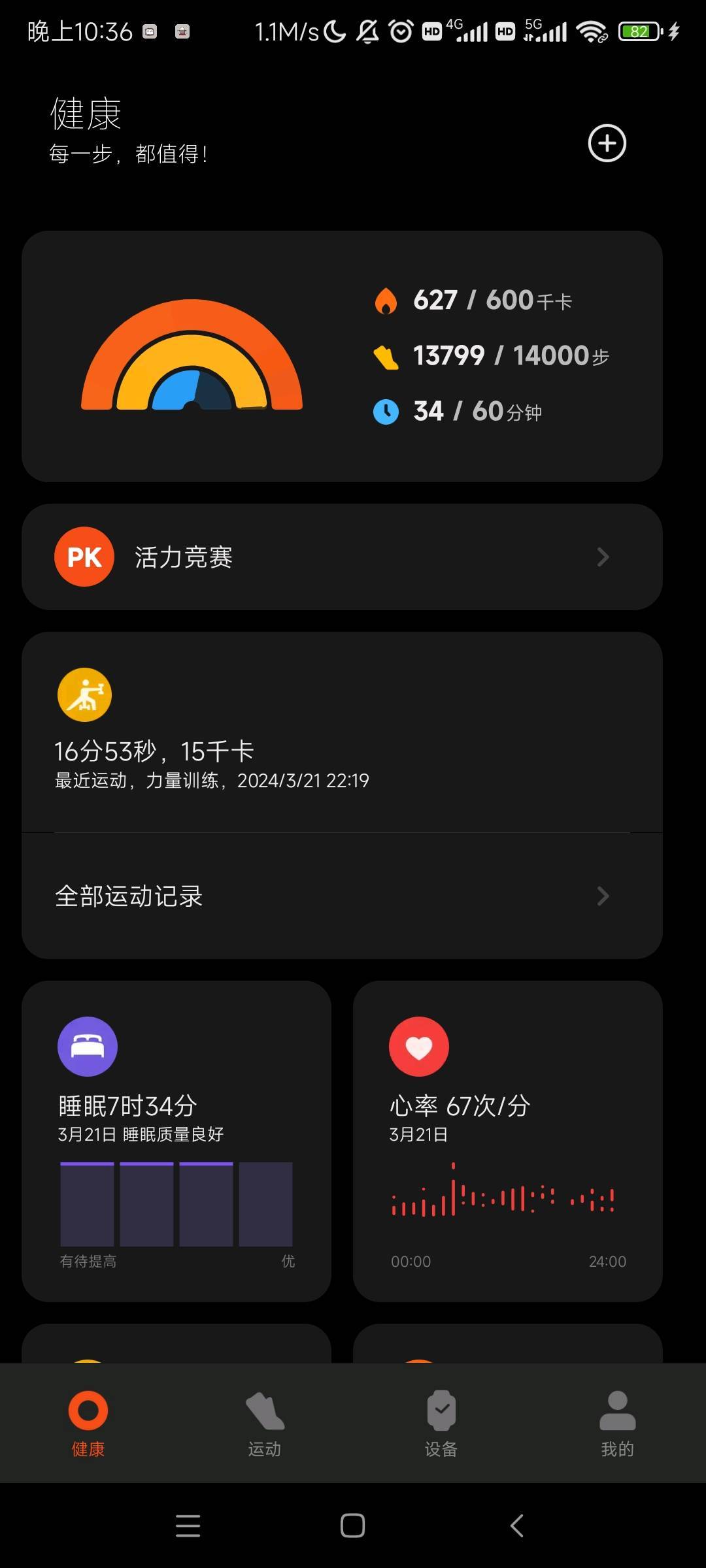Select the 健康 tab
Image resolution: width=706 pixels, height=1568 pixels.
pyautogui.click(x=88, y=1423)
